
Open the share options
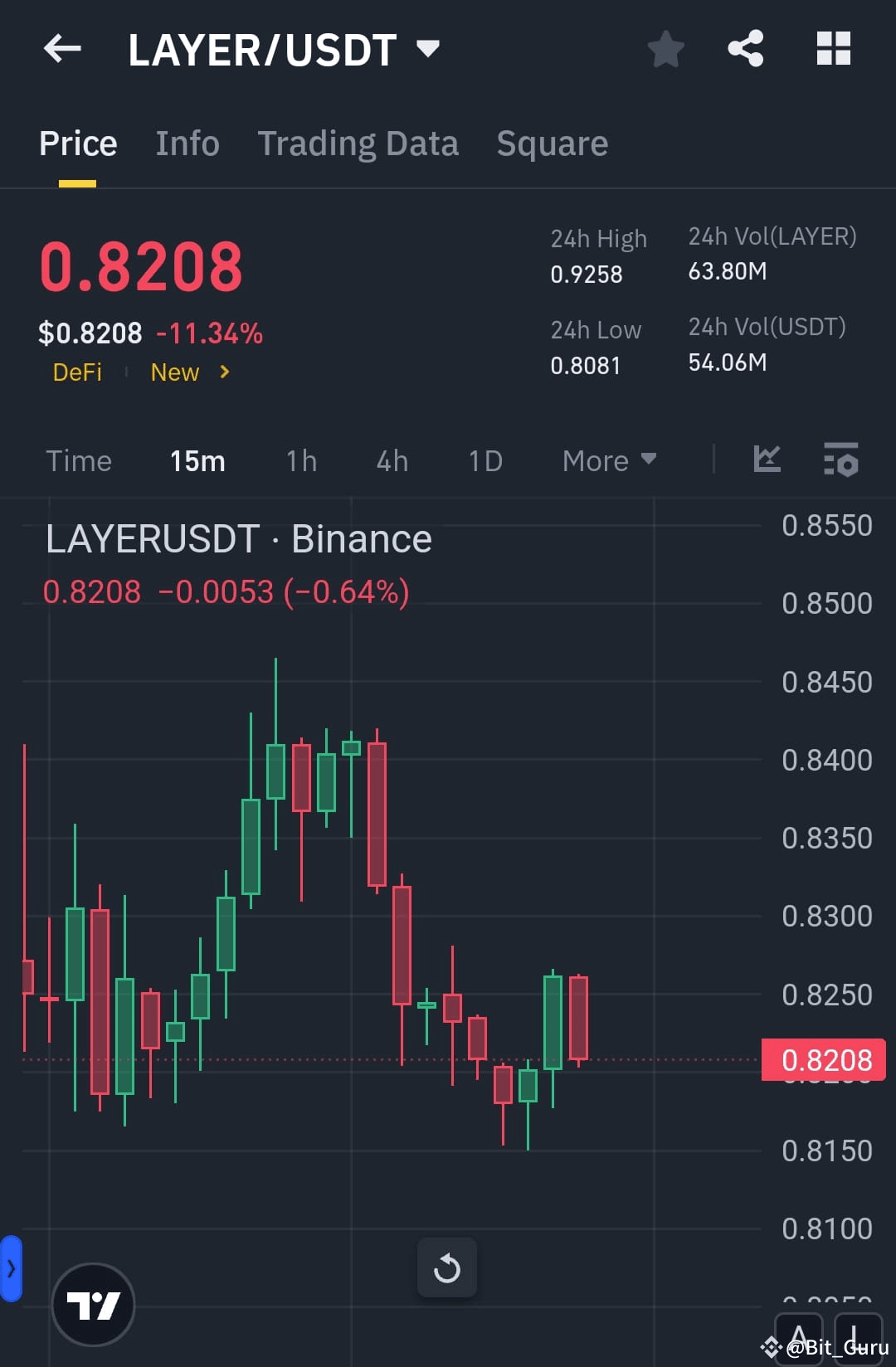point(744,49)
